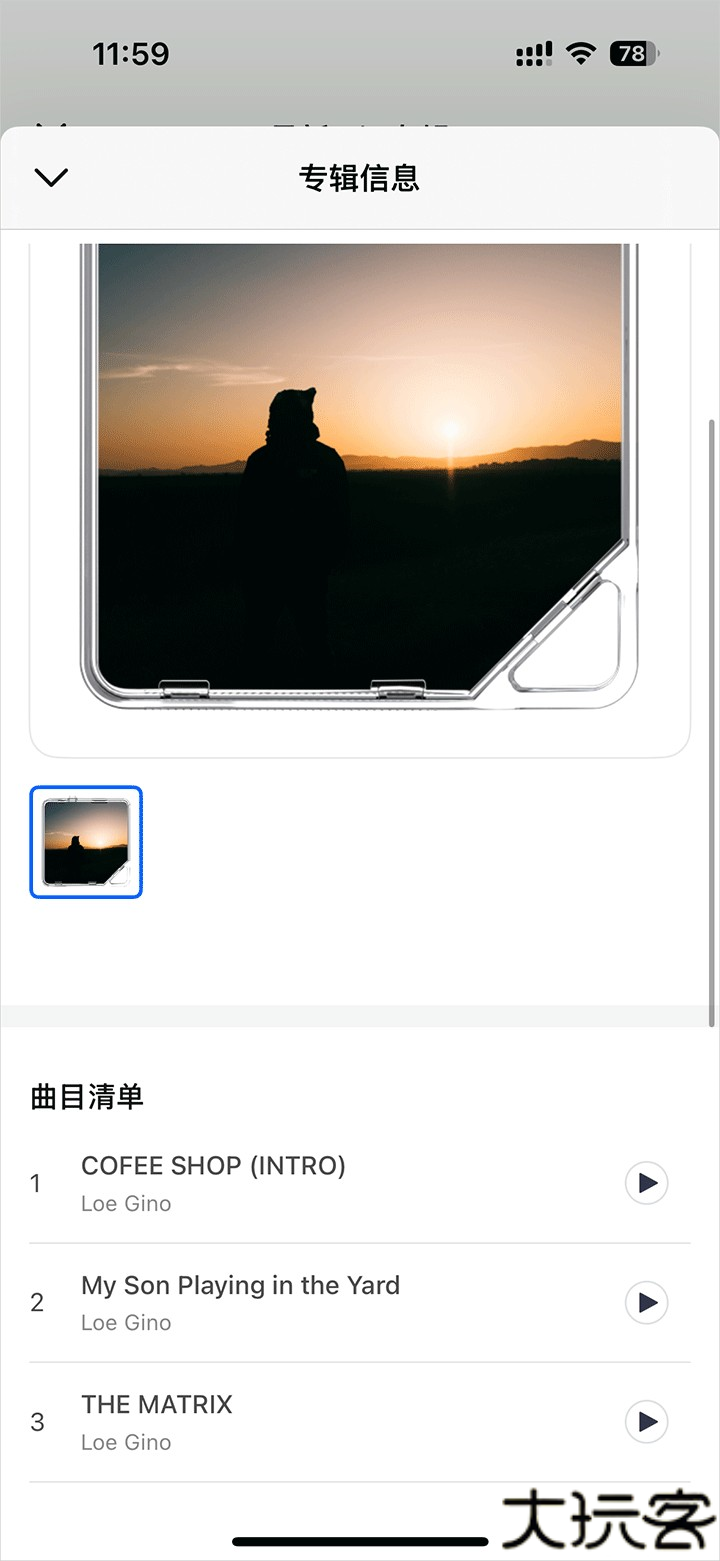Tap the 曲目清单 section header

click(x=87, y=1096)
